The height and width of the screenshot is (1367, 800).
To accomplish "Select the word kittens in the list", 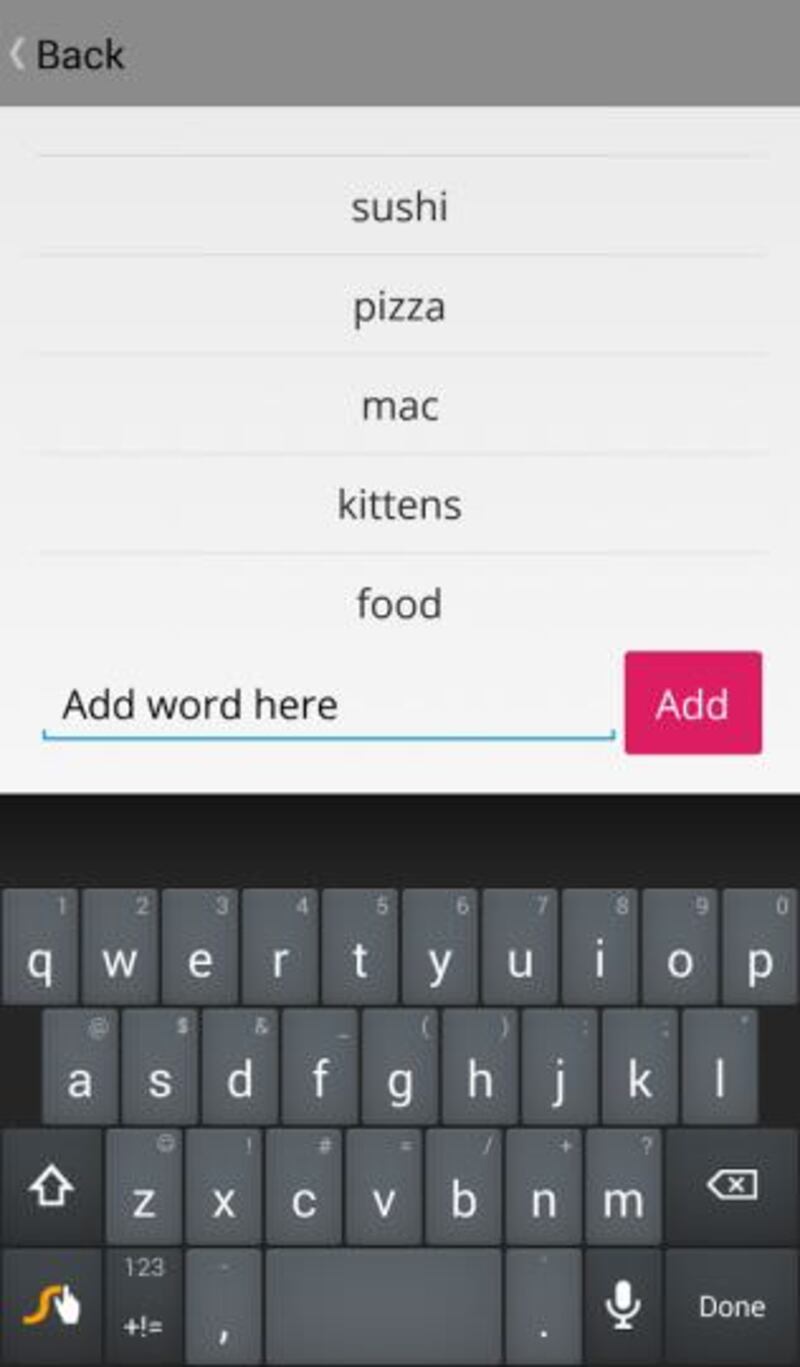I will pyautogui.click(x=400, y=504).
